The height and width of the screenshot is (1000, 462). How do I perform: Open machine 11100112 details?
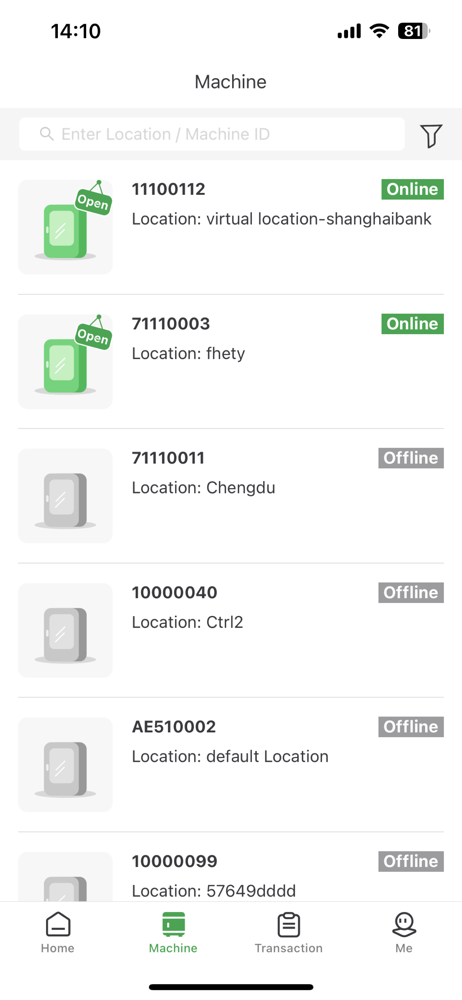(x=231, y=227)
